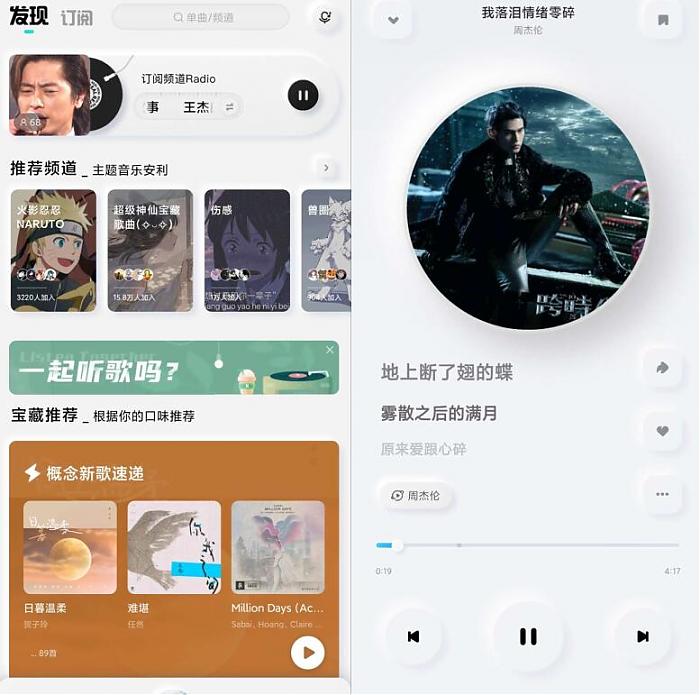Screen dimensions: 700x695
Task: Like the current song with the heart
Action: click(662, 431)
